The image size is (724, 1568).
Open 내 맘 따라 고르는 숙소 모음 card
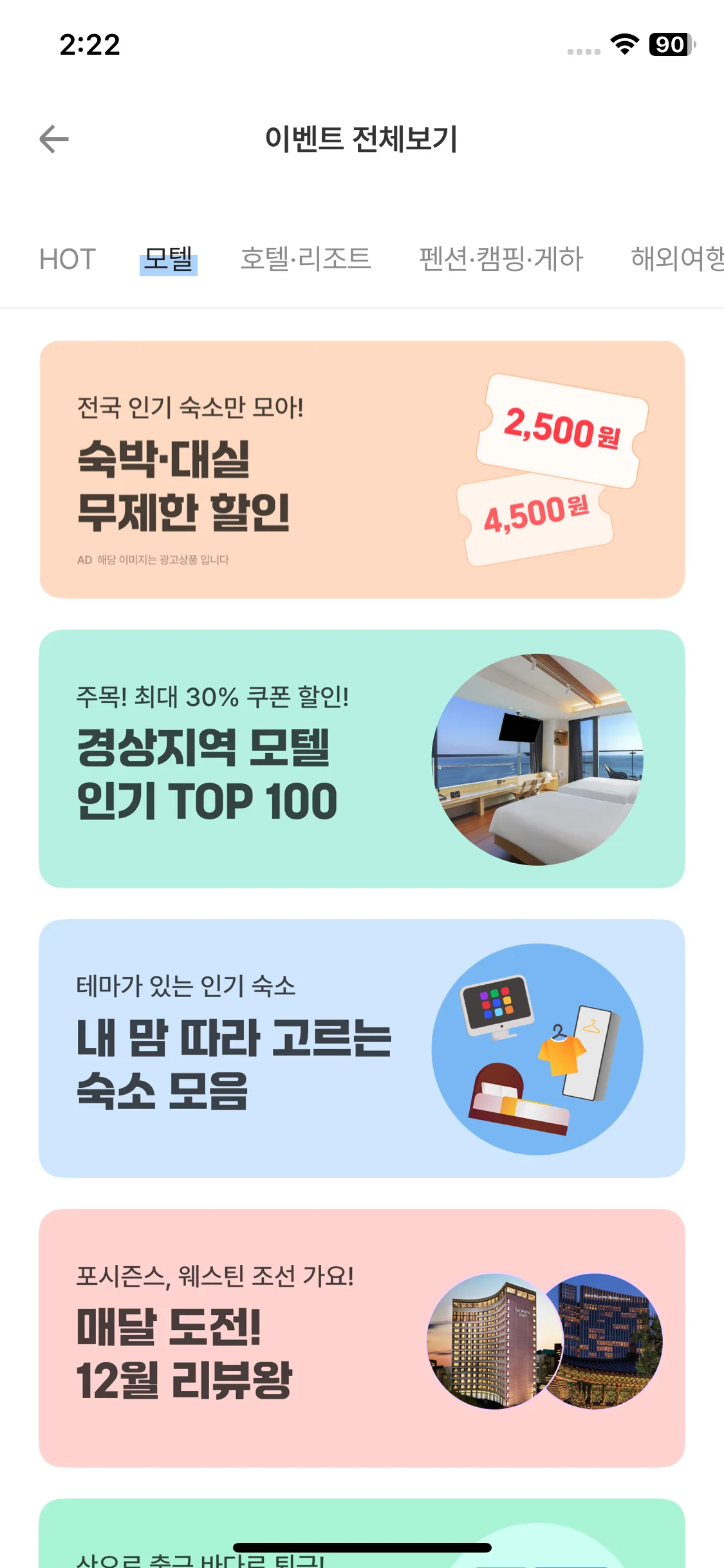[x=362, y=1049]
